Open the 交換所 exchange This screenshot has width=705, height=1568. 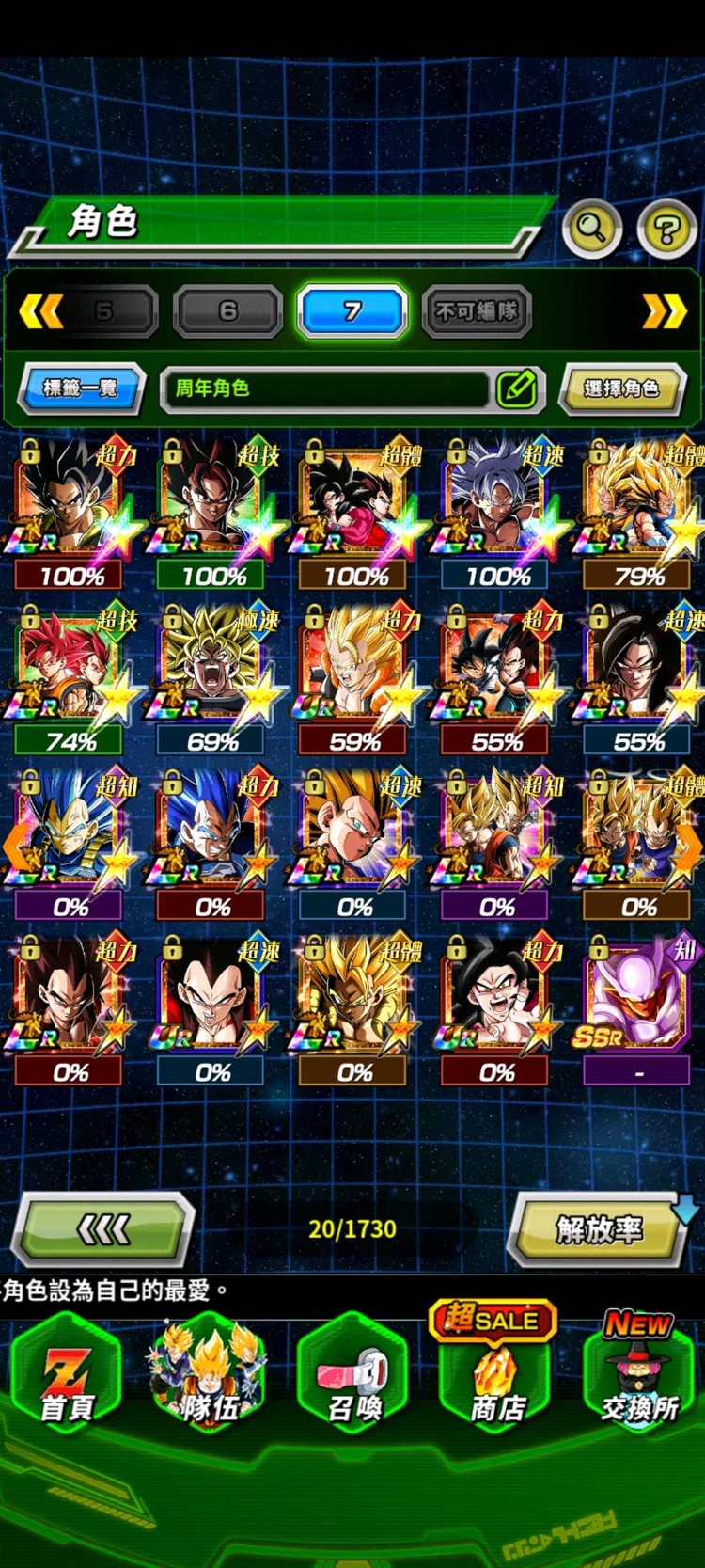(x=639, y=1378)
